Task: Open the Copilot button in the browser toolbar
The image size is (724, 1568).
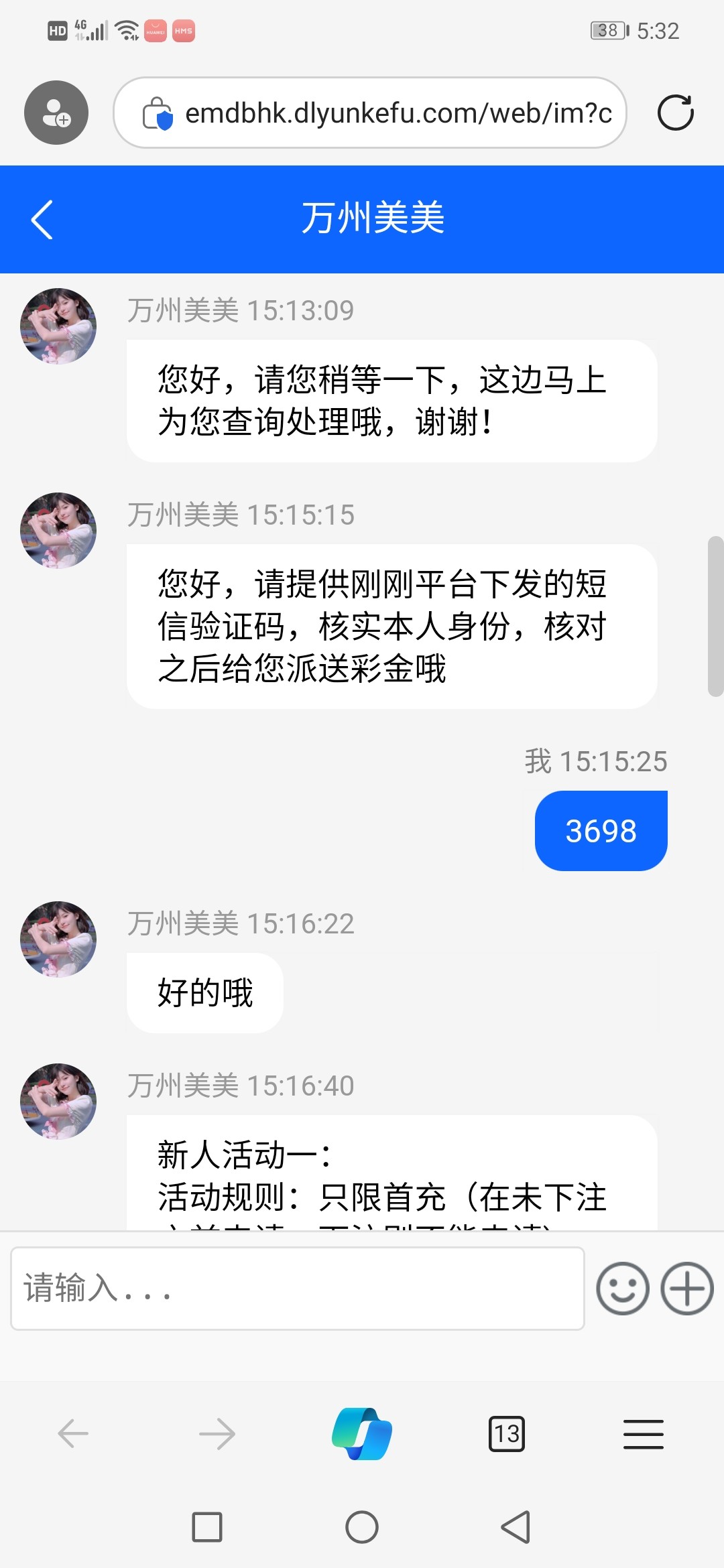Action: (362, 1434)
